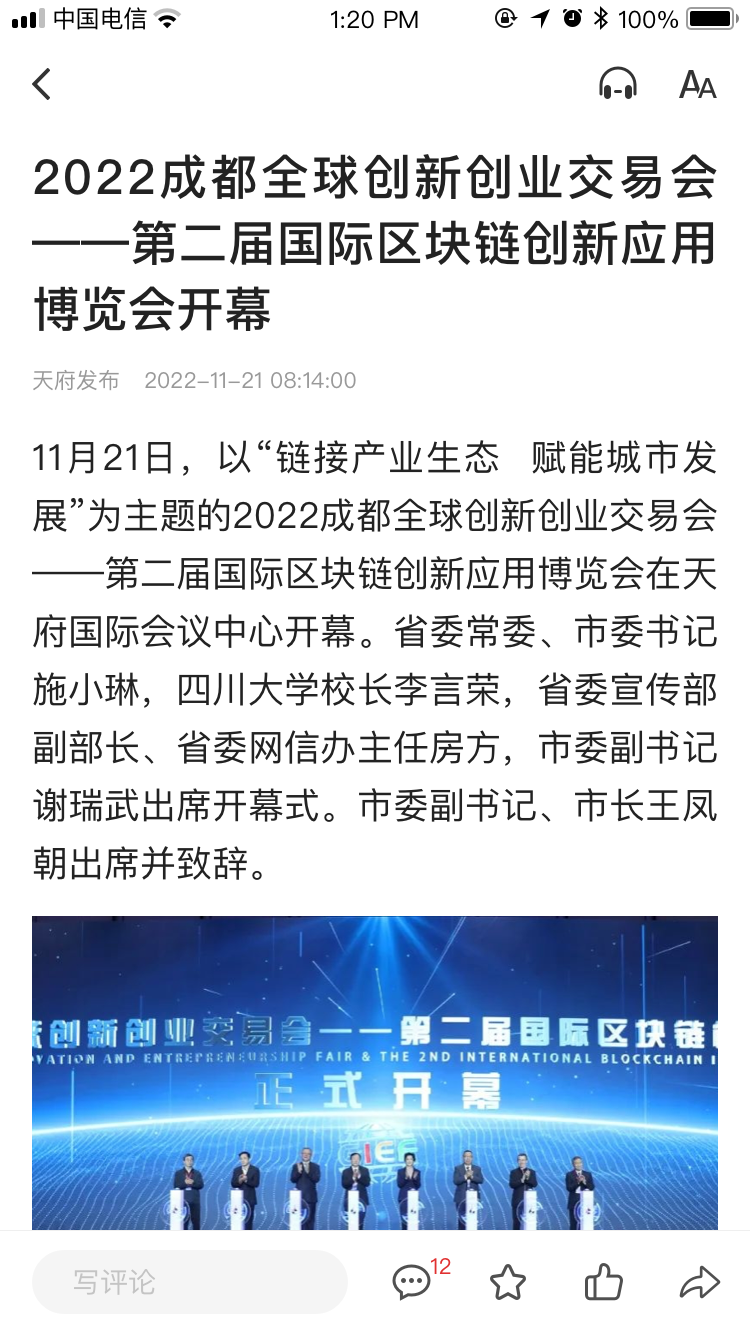Screen dimensions: 750x1334
Task: Tap the alarm clock status icon
Action: (x=574, y=17)
